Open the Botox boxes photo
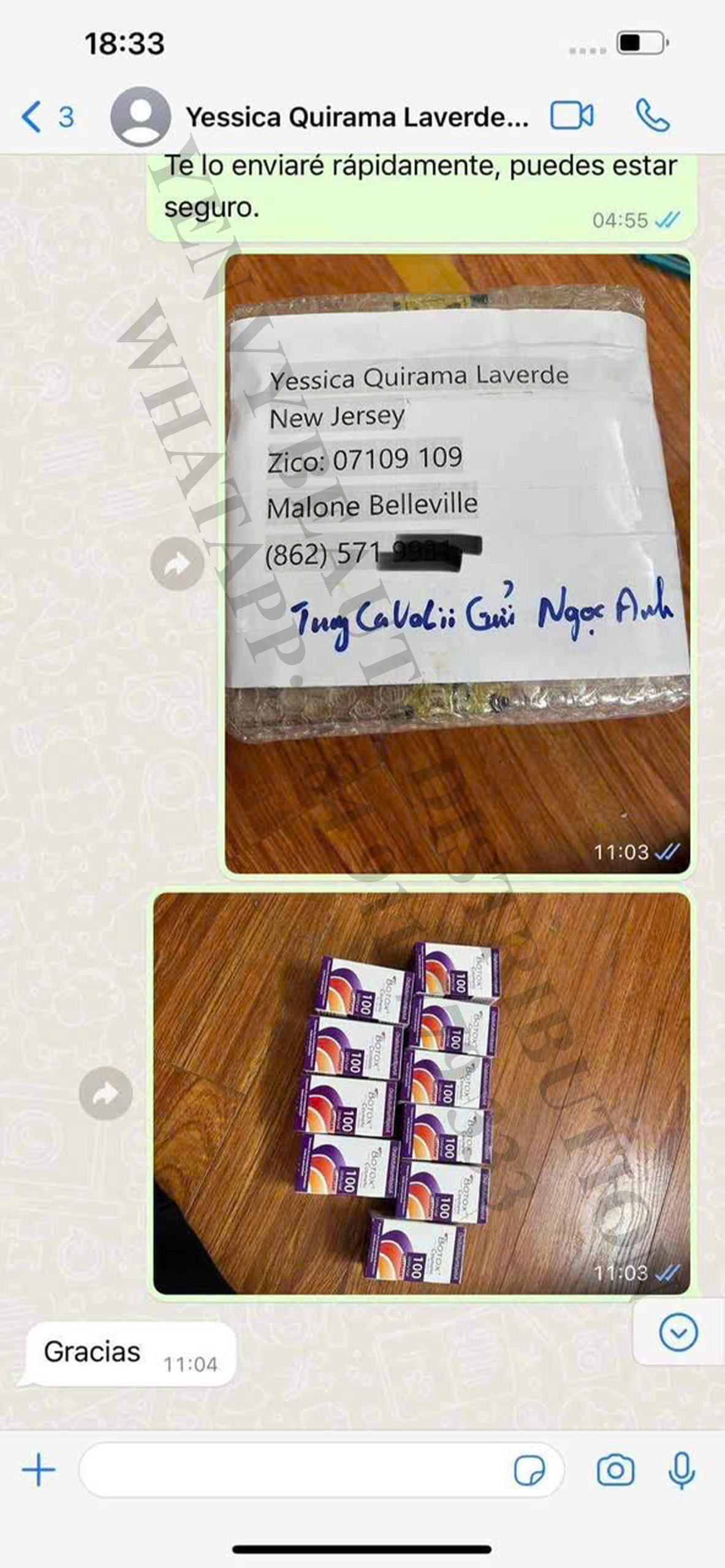 (x=422, y=1093)
